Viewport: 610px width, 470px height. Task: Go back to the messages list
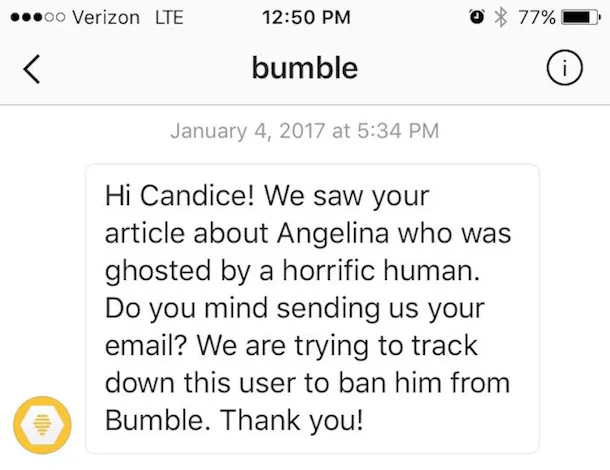point(32,69)
